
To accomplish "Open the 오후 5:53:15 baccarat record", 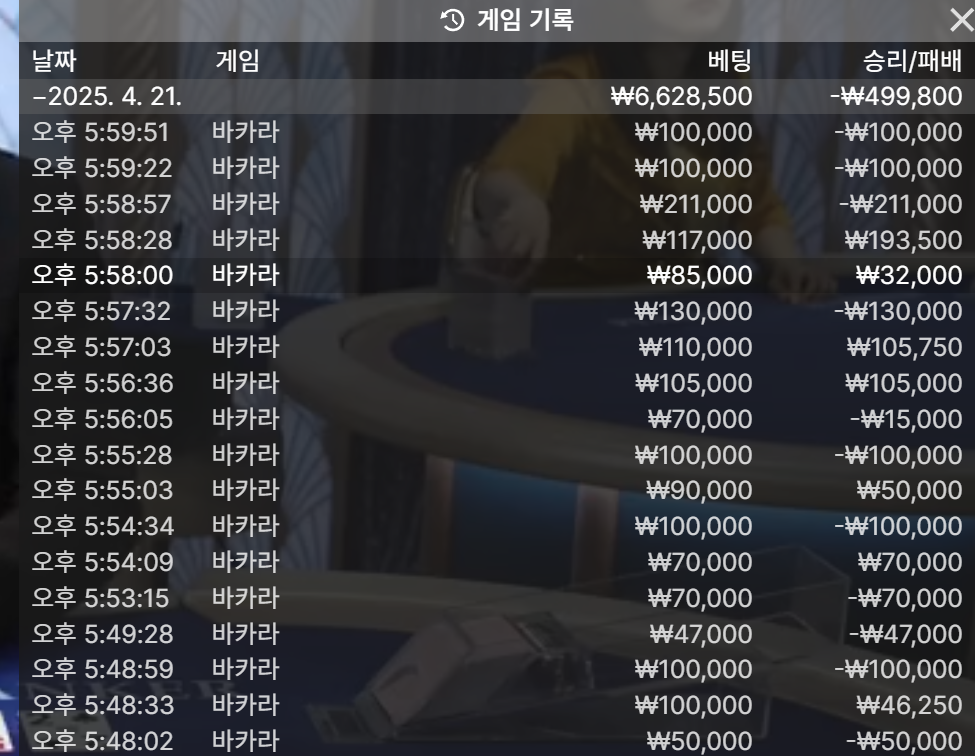I will click(497, 599).
